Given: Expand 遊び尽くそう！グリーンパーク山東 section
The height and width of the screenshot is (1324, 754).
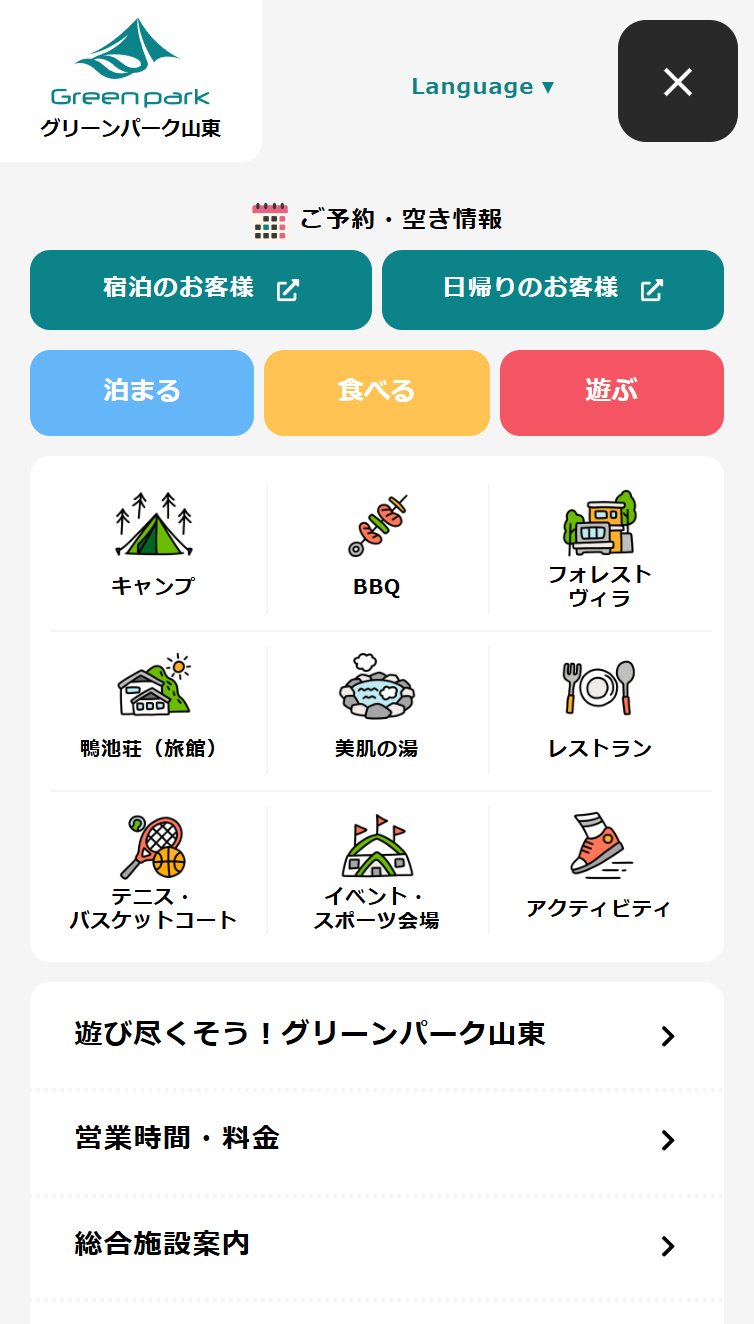Looking at the screenshot, I should pyautogui.click(x=377, y=1035).
